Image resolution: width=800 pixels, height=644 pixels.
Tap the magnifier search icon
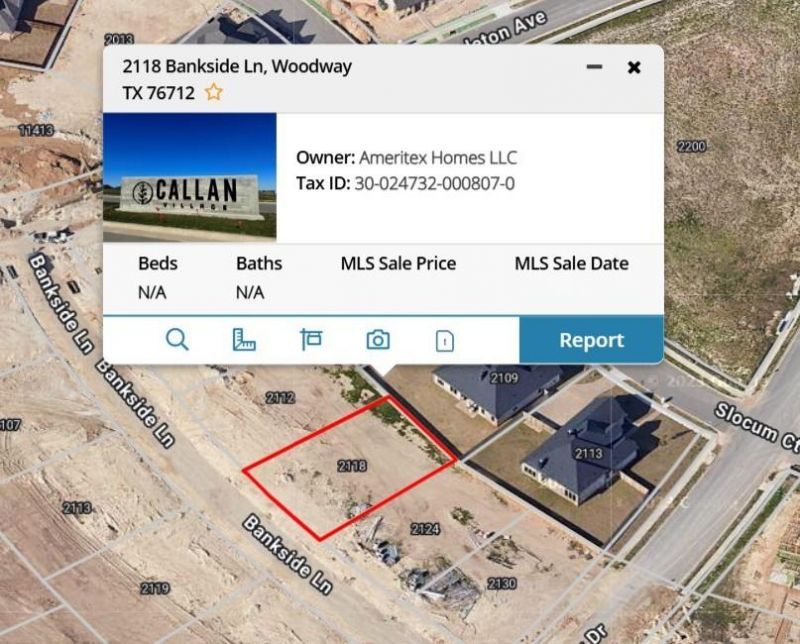click(177, 340)
